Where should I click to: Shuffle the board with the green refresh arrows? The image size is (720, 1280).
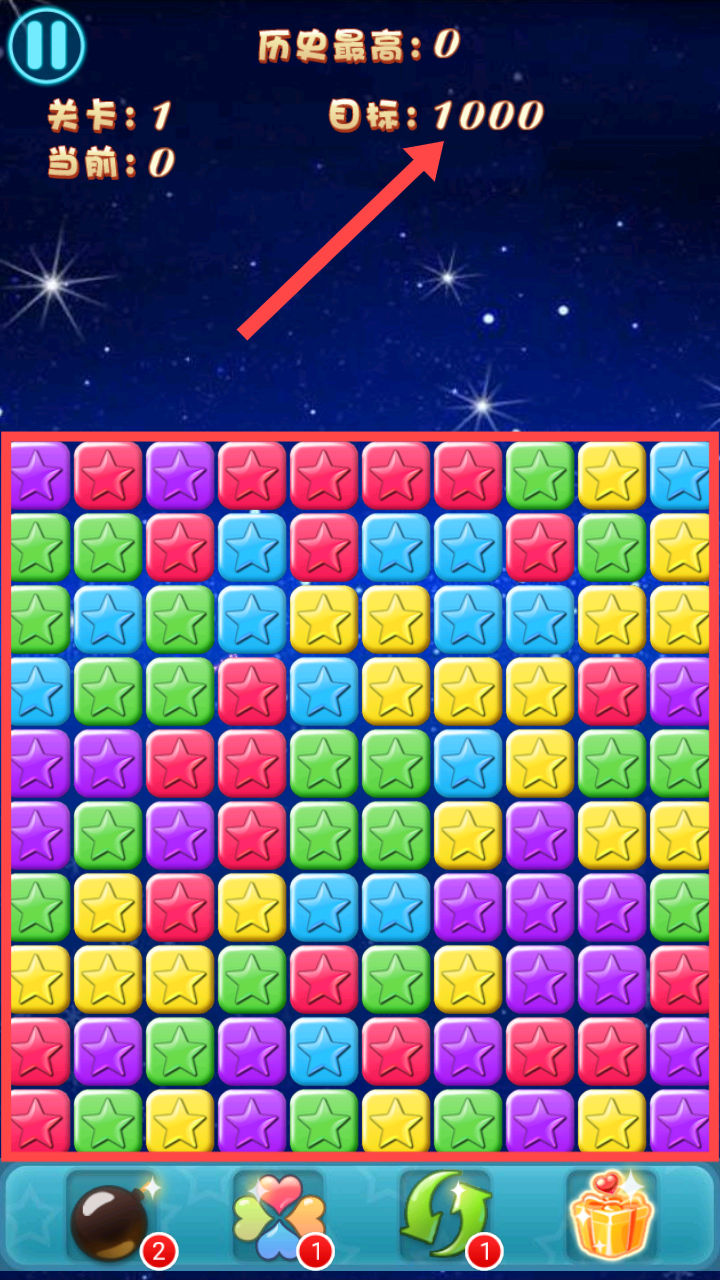pos(445,1215)
